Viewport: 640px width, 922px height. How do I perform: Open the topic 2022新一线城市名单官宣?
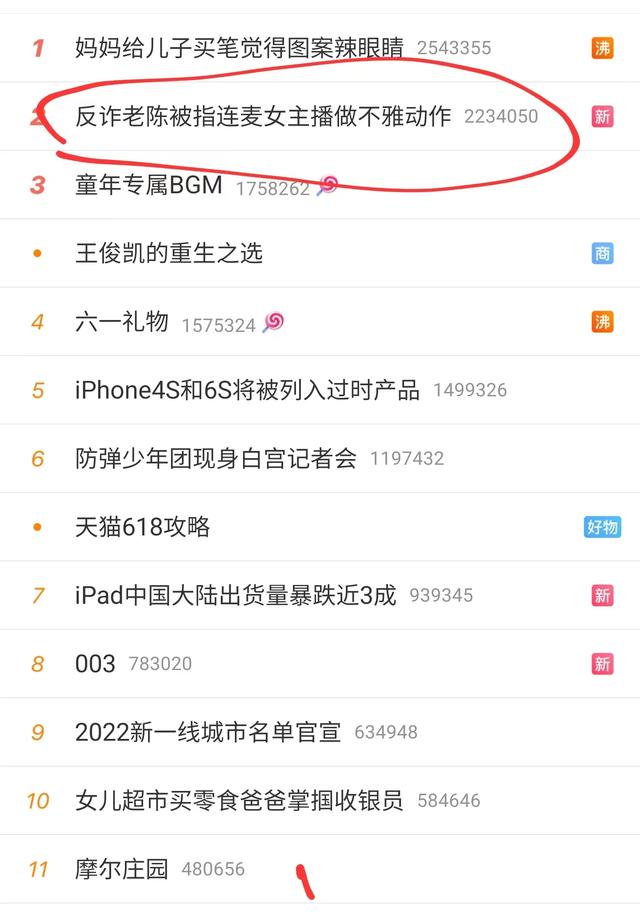[x=208, y=732]
